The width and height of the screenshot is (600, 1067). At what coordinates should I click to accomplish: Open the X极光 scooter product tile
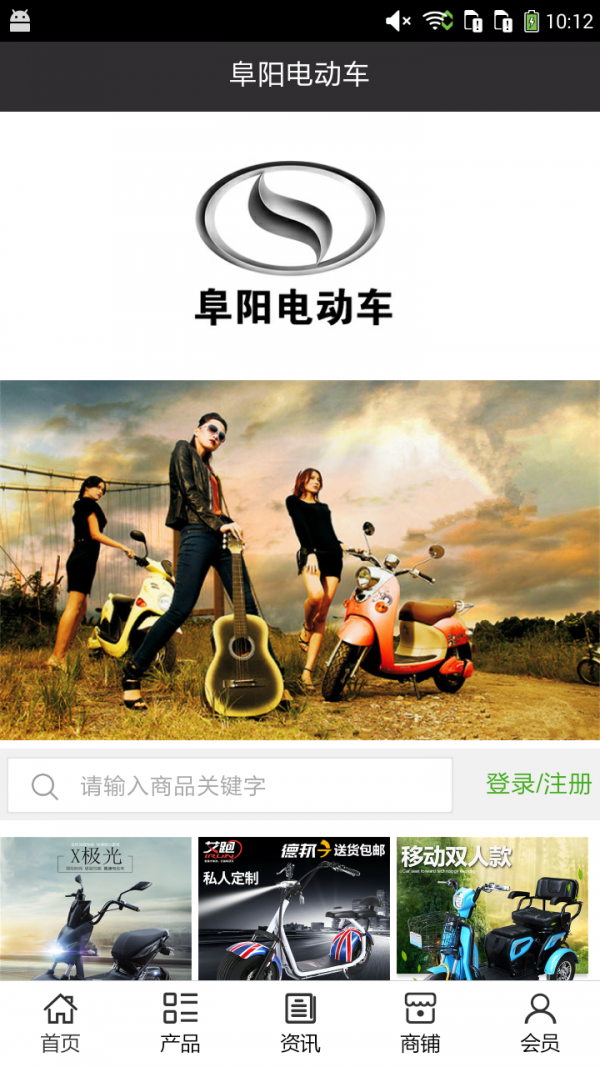(96, 908)
